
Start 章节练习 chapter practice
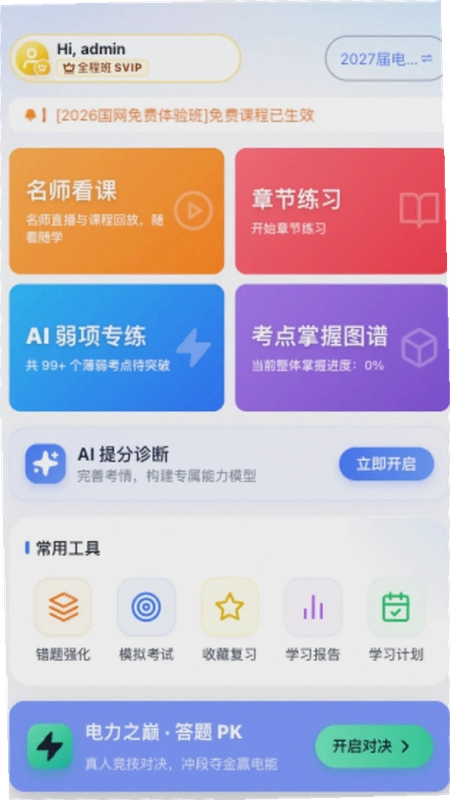[342, 211]
